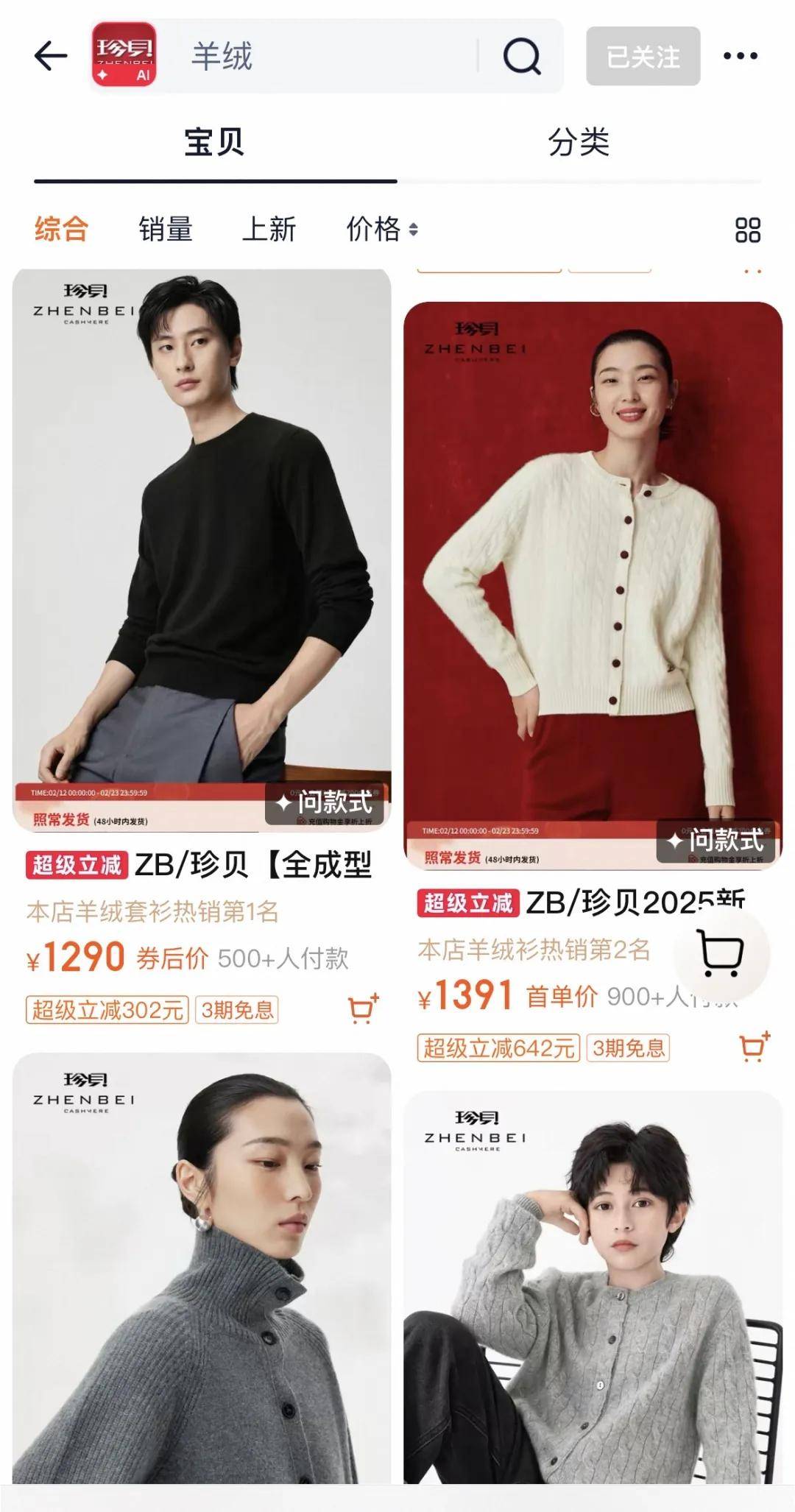Select the 宝贝 tab
The height and width of the screenshot is (1512, 795).
[x=214, y=142]
